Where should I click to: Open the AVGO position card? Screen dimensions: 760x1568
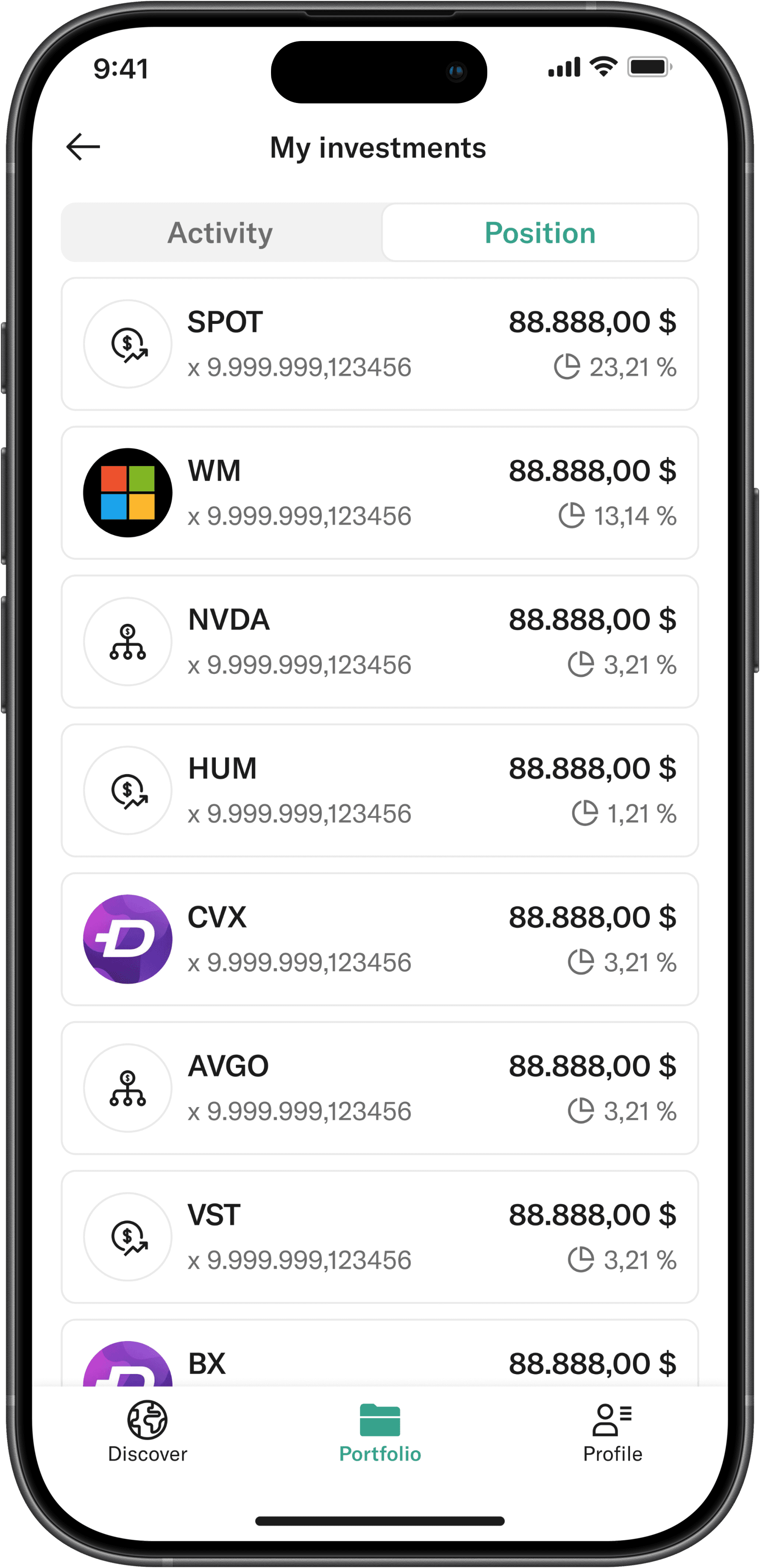pos(380,1088)
